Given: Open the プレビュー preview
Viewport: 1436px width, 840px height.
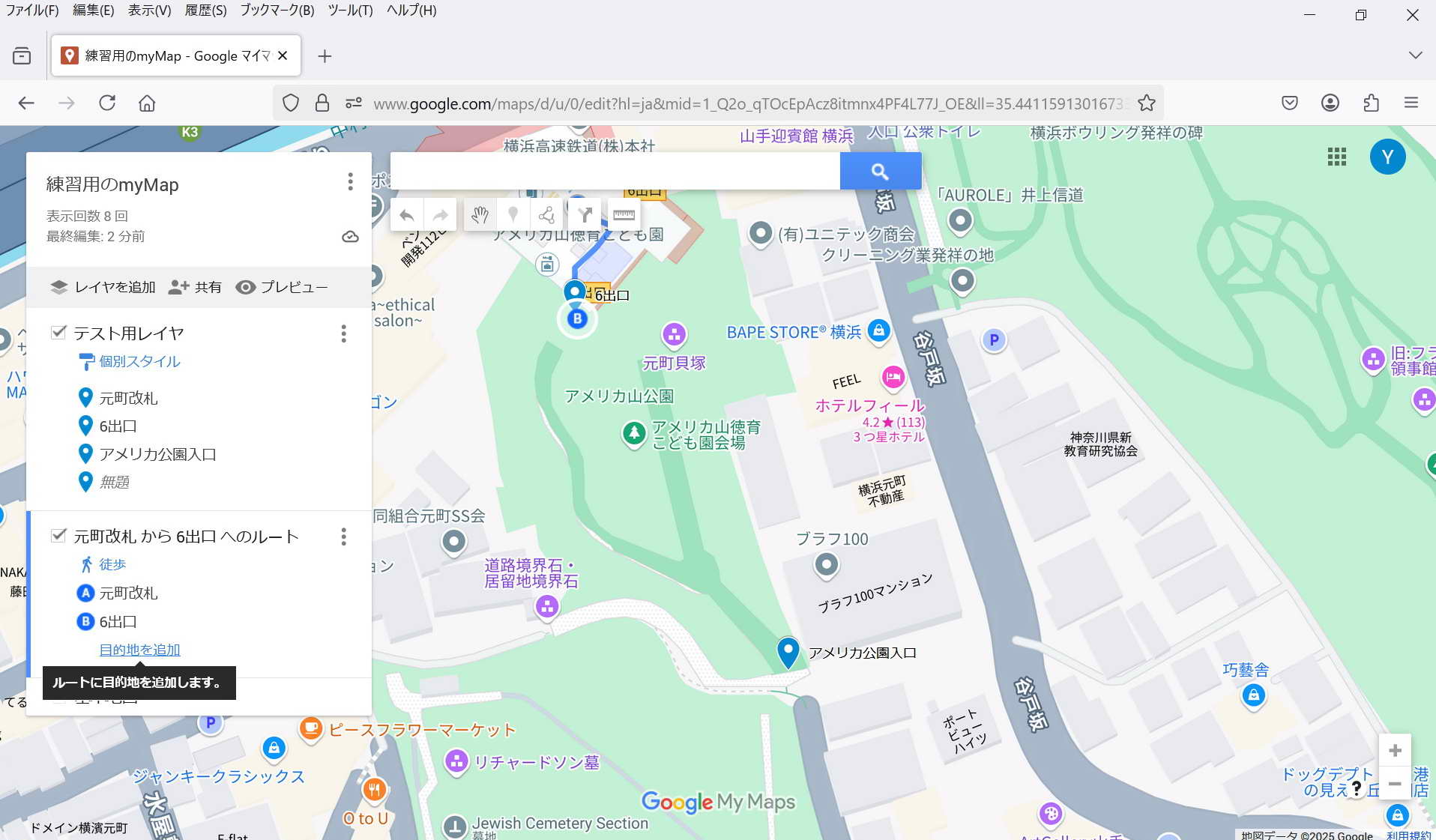Looking at the screenshot, I should pyautogui.click(x=282, y=287).
